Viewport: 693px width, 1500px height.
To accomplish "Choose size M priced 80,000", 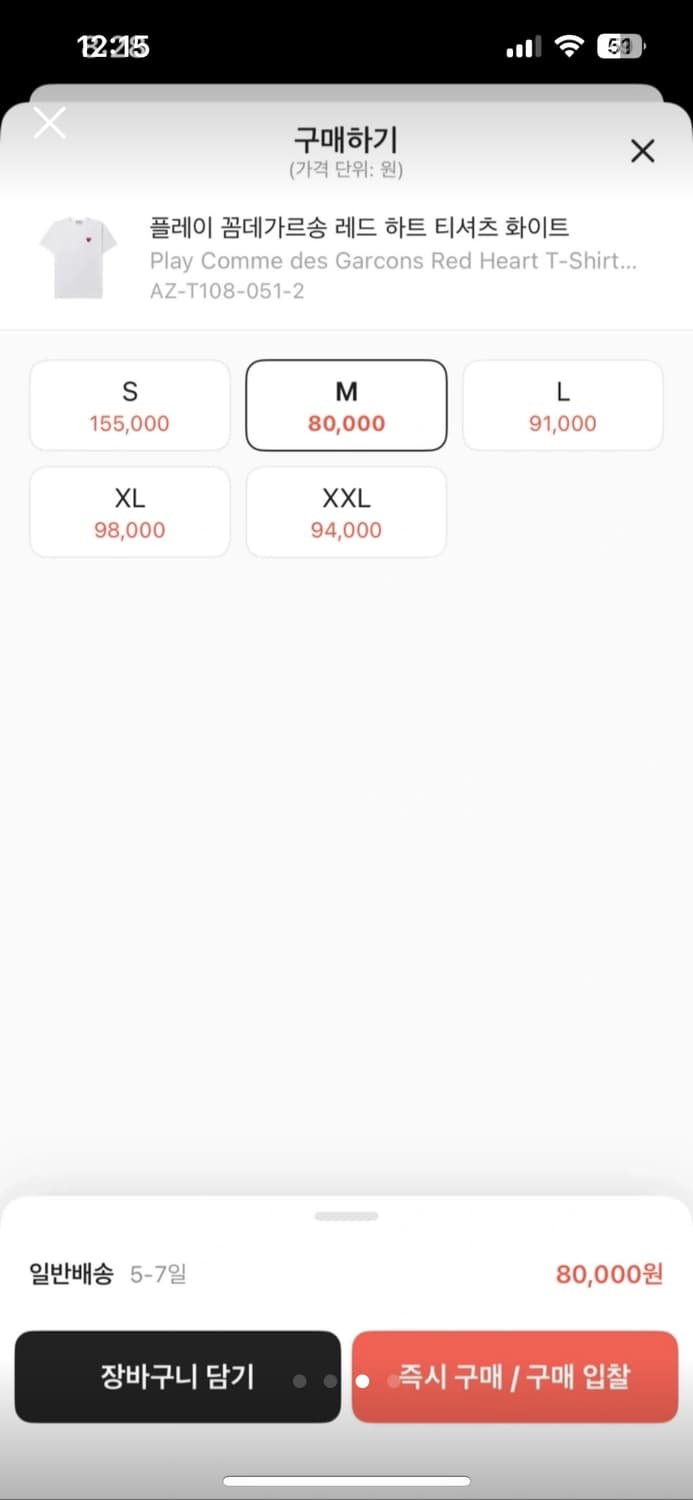I will pos(346,405).
